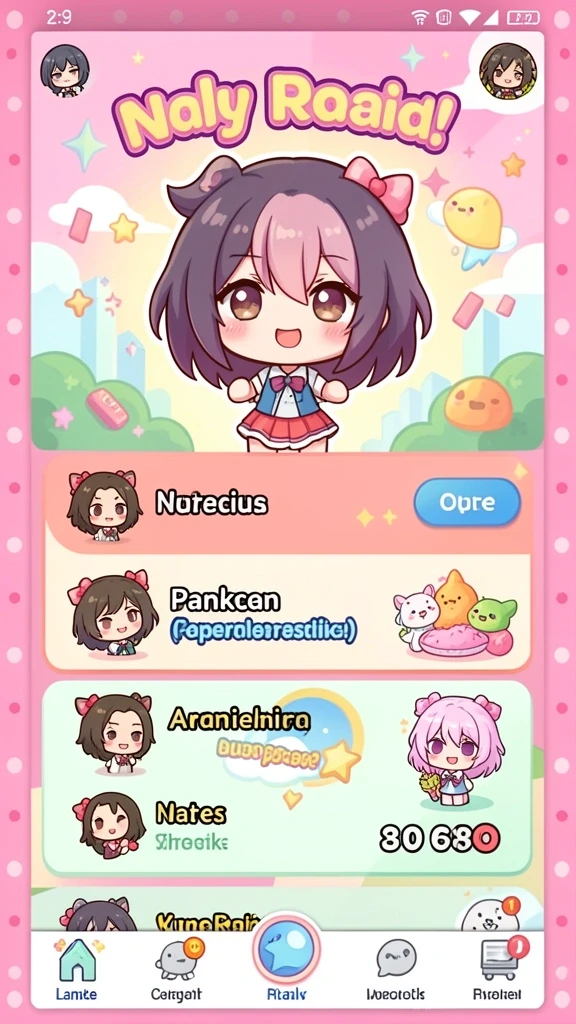Open the top-right avatar profile
The image size is (576, 1024).
point(507,70)
